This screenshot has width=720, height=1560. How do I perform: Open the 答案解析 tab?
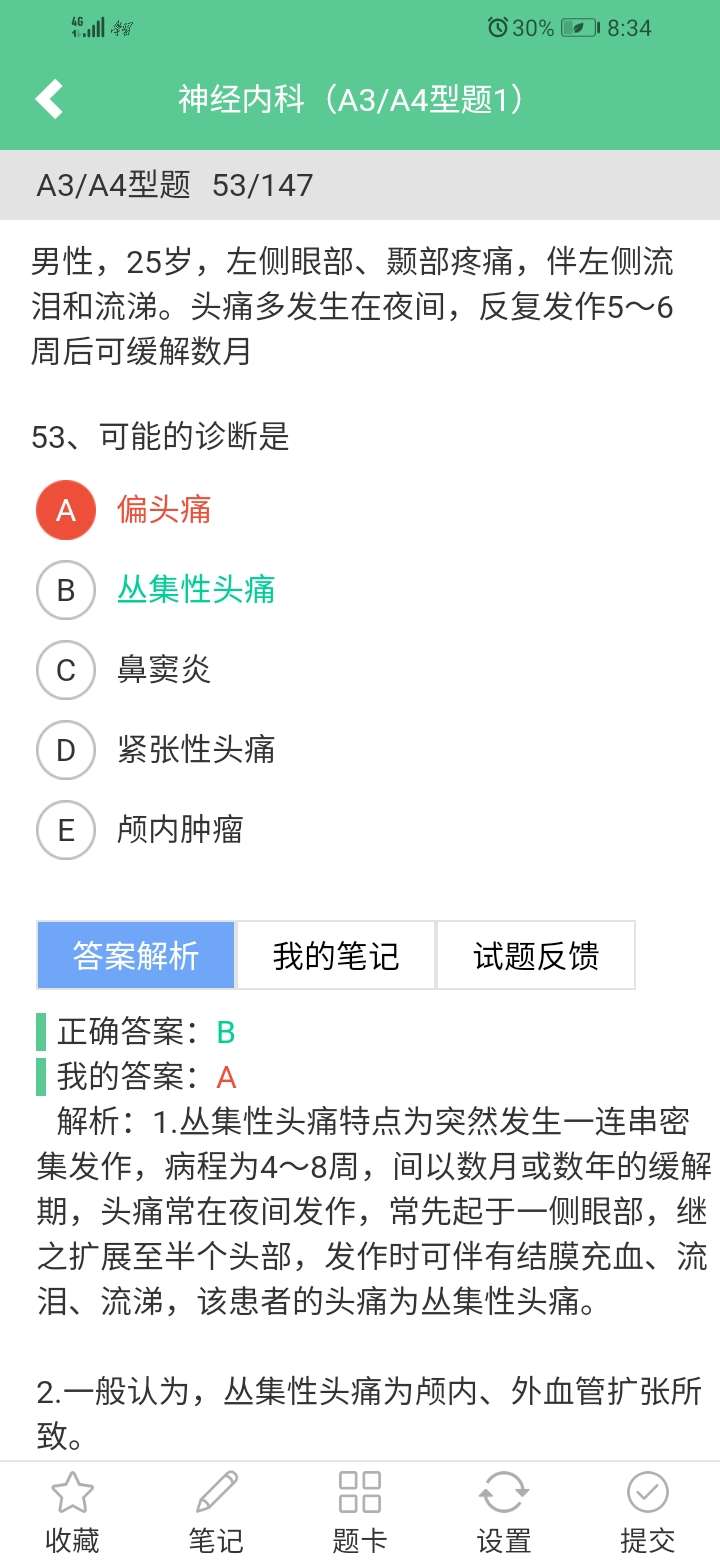[x=135, y=955]
